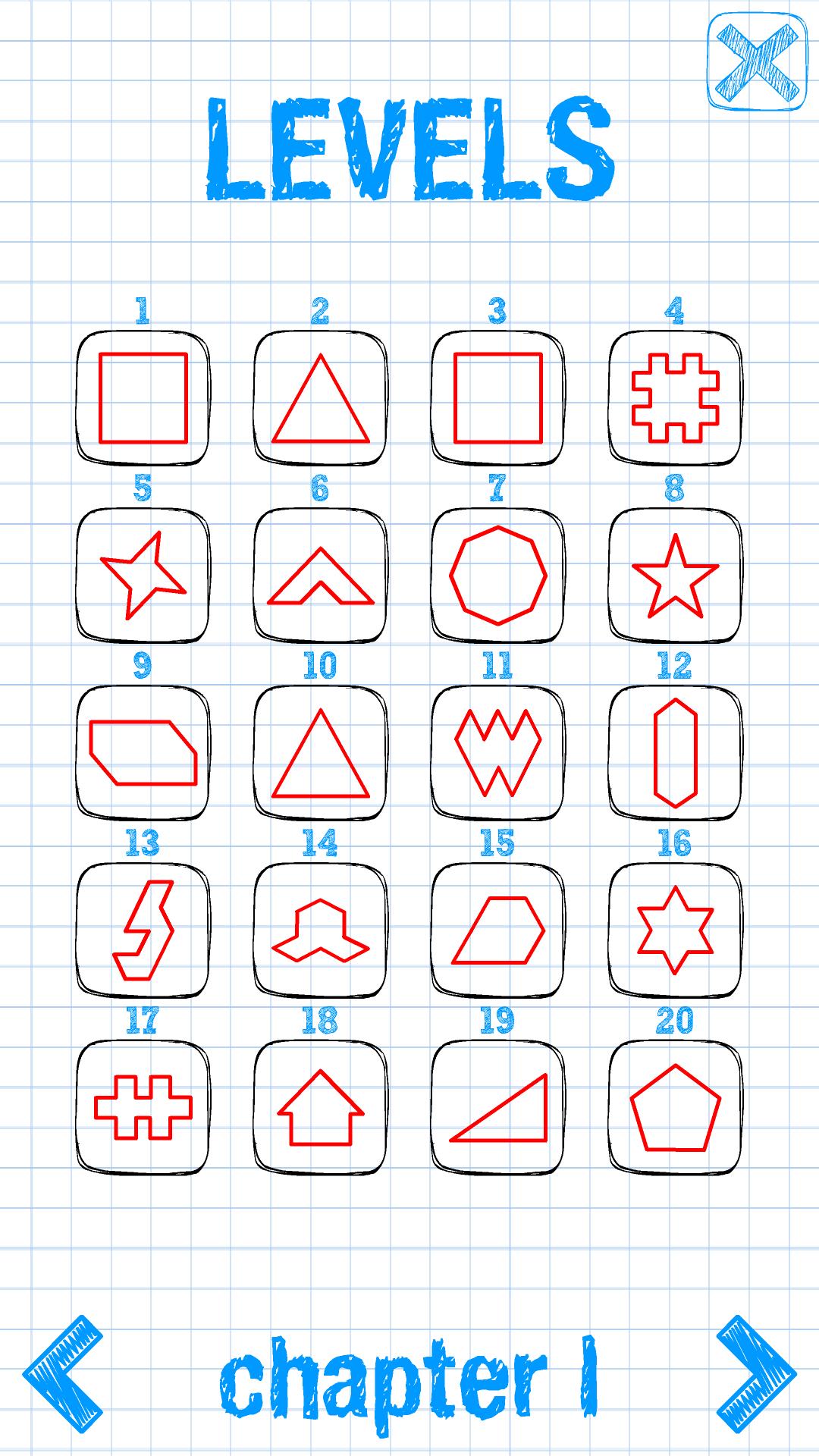
Task: Open level 12 elongated hexagon
Action: [x=675, y=752]
